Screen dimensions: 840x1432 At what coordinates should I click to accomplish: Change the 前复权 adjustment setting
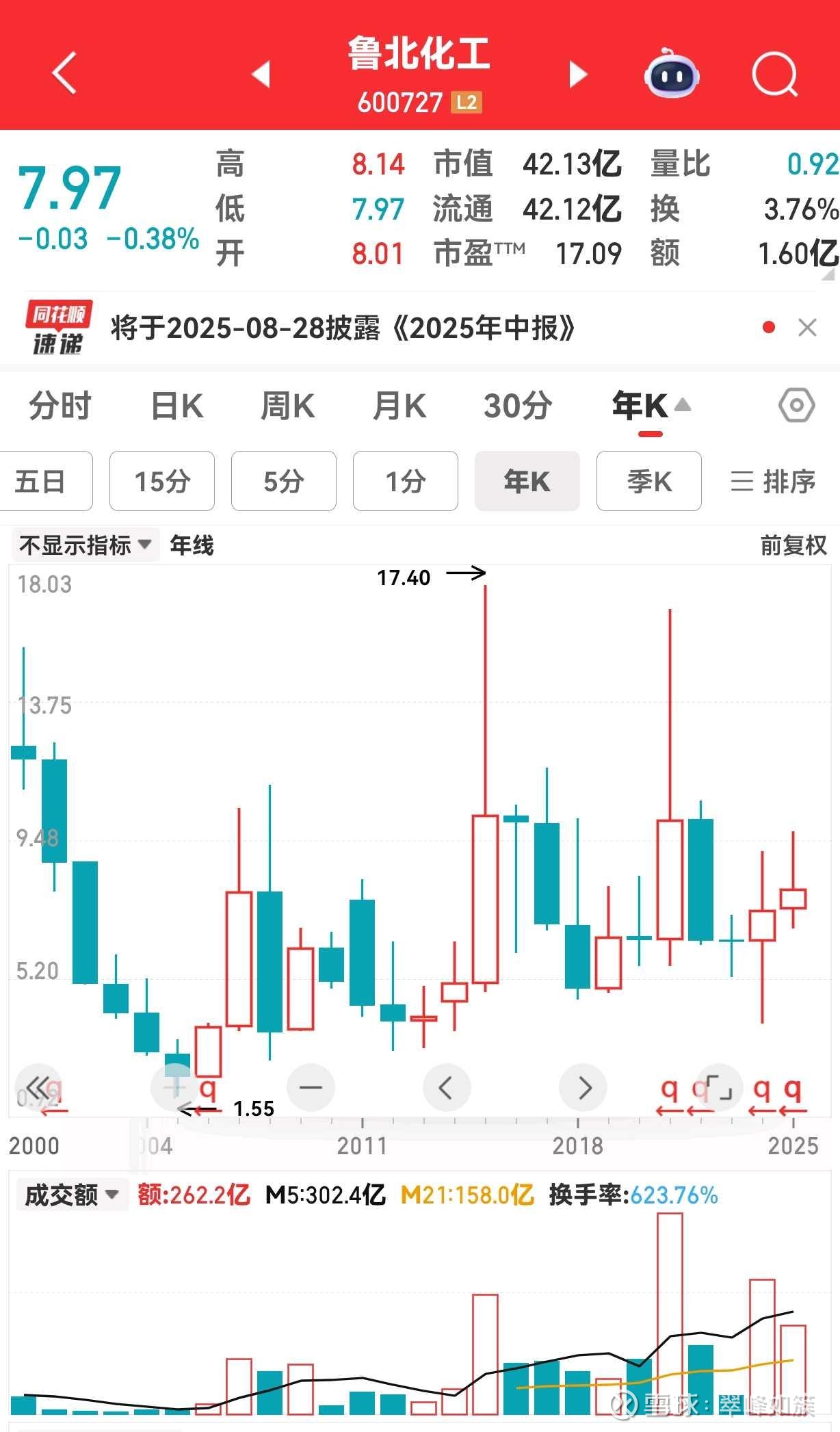(793, 545)
